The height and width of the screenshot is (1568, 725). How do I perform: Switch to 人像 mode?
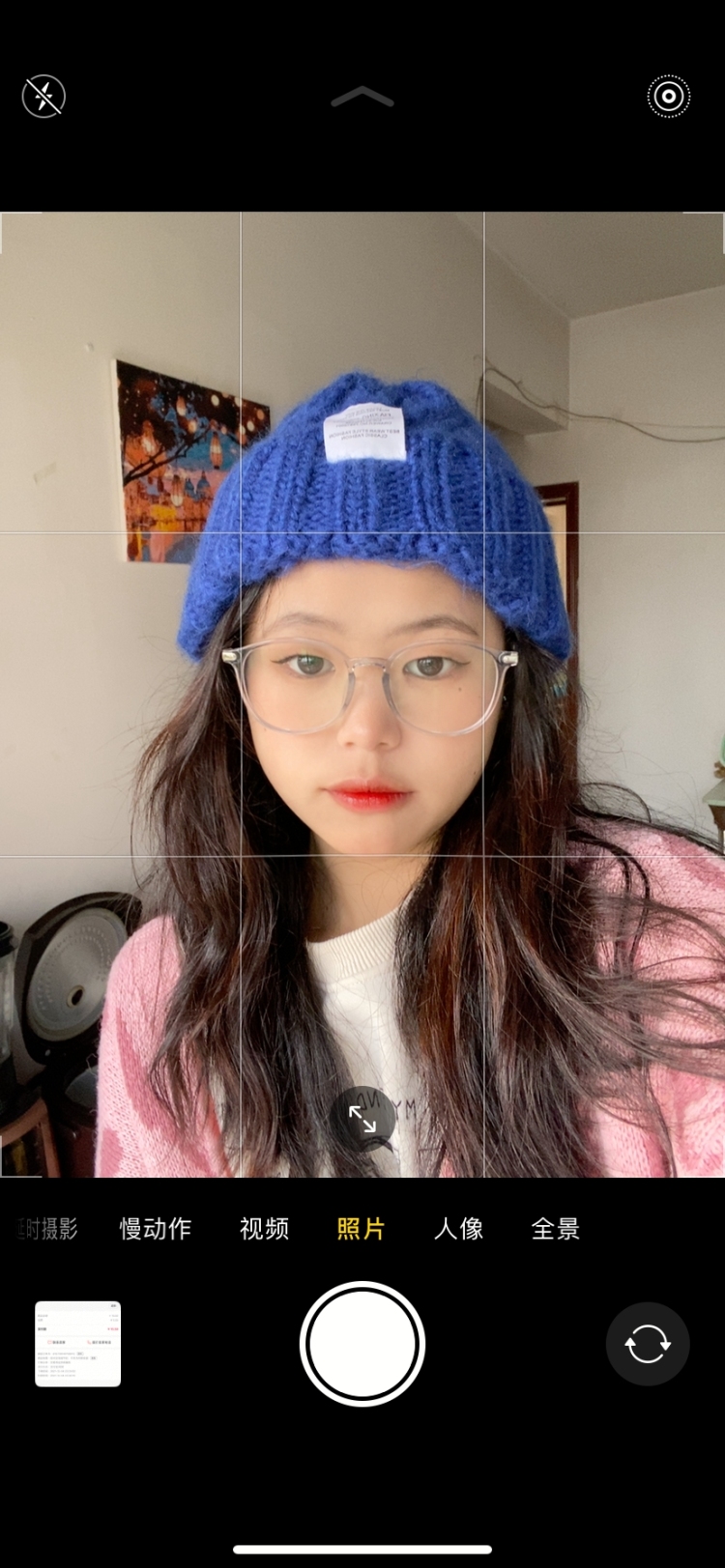pos(458,1229)
